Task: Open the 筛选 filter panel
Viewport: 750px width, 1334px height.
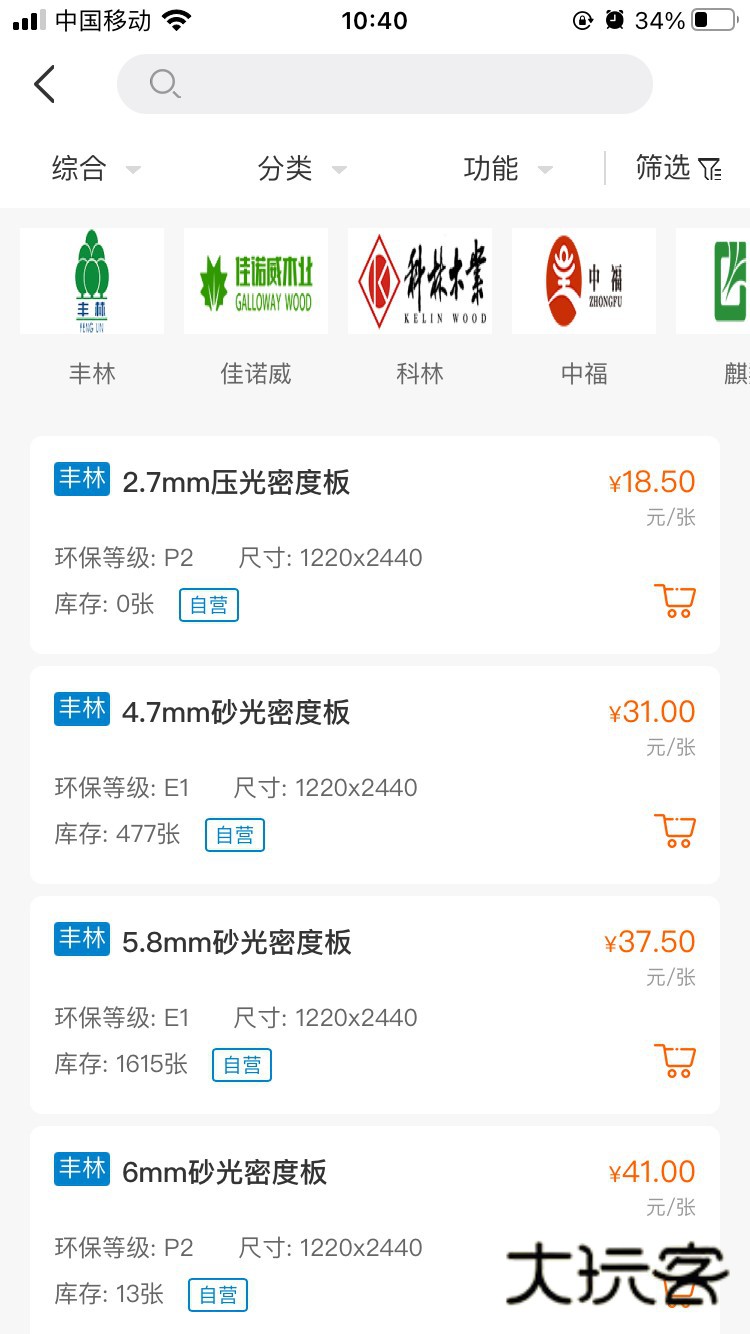Action: click(678, 169)
